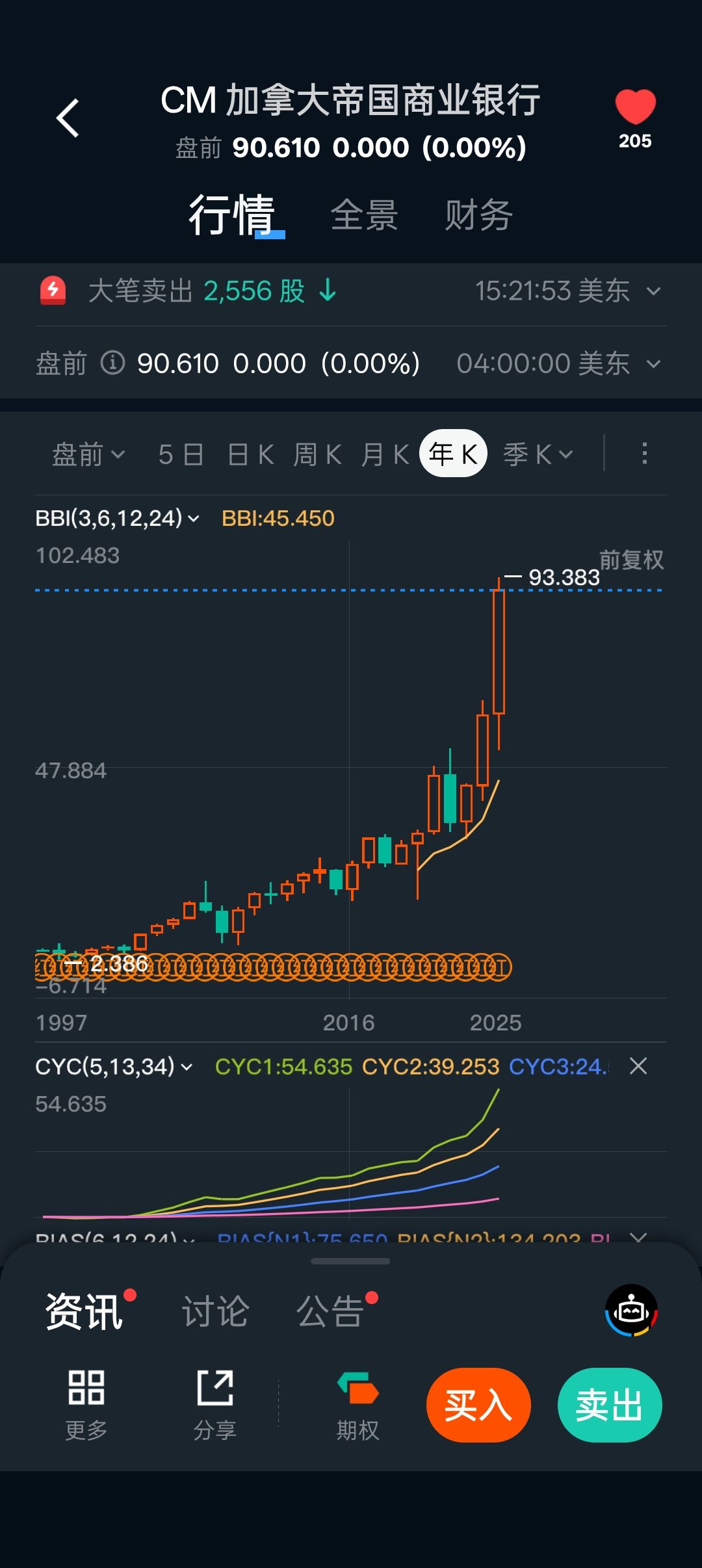The image size is (702, 1568).
Task: Tap the orange 买入 buy button
Action: [478, 1405]
